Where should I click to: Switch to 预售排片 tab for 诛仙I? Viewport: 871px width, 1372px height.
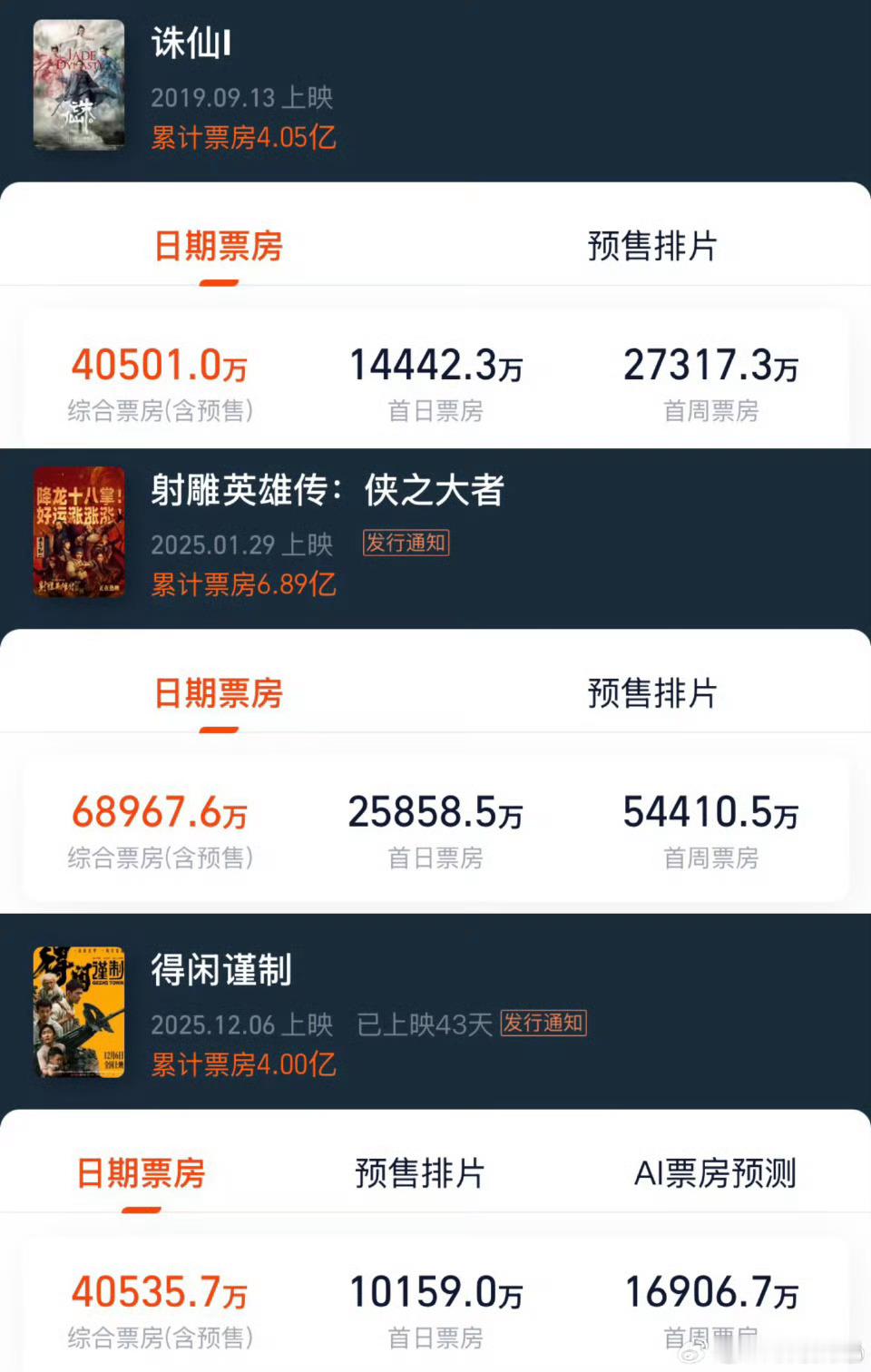coord(650,245)
